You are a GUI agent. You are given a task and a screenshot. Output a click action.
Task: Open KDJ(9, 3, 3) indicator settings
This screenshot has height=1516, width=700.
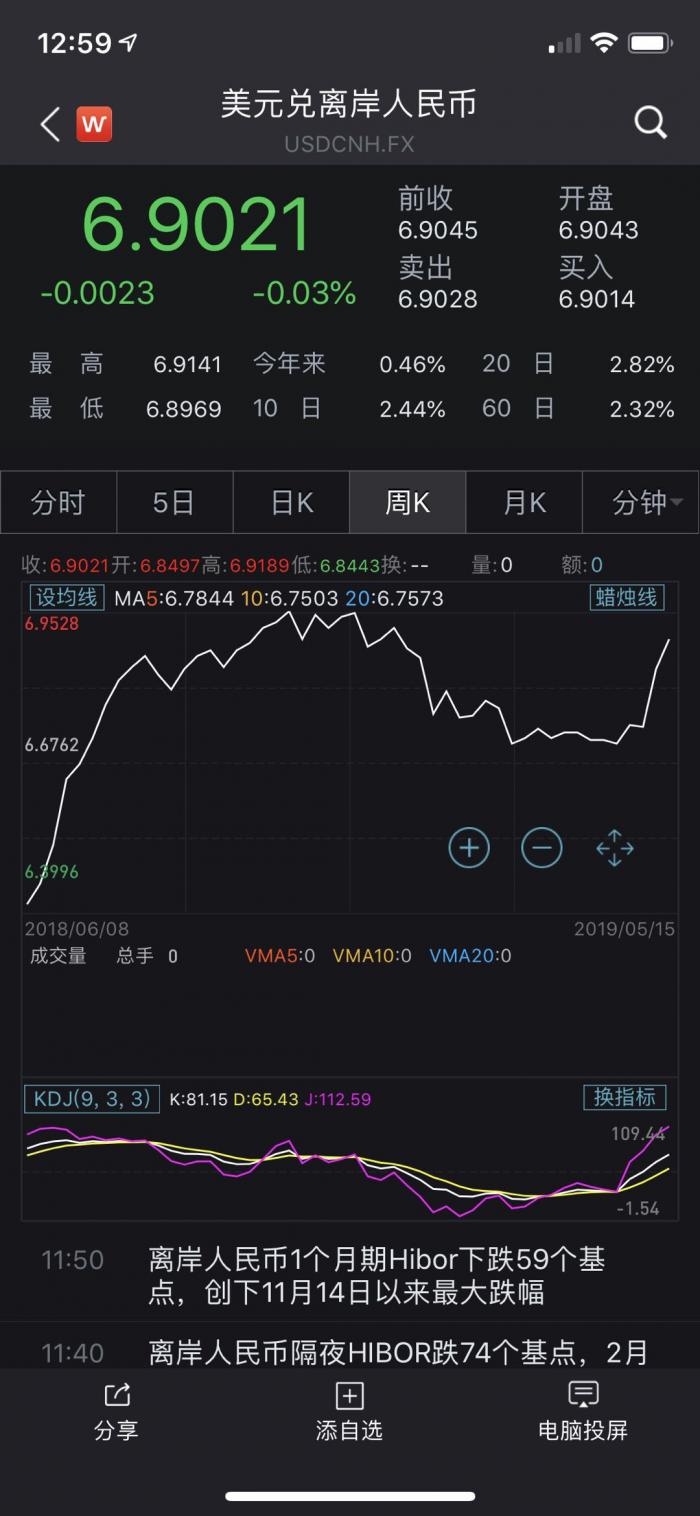(91, 1098)
